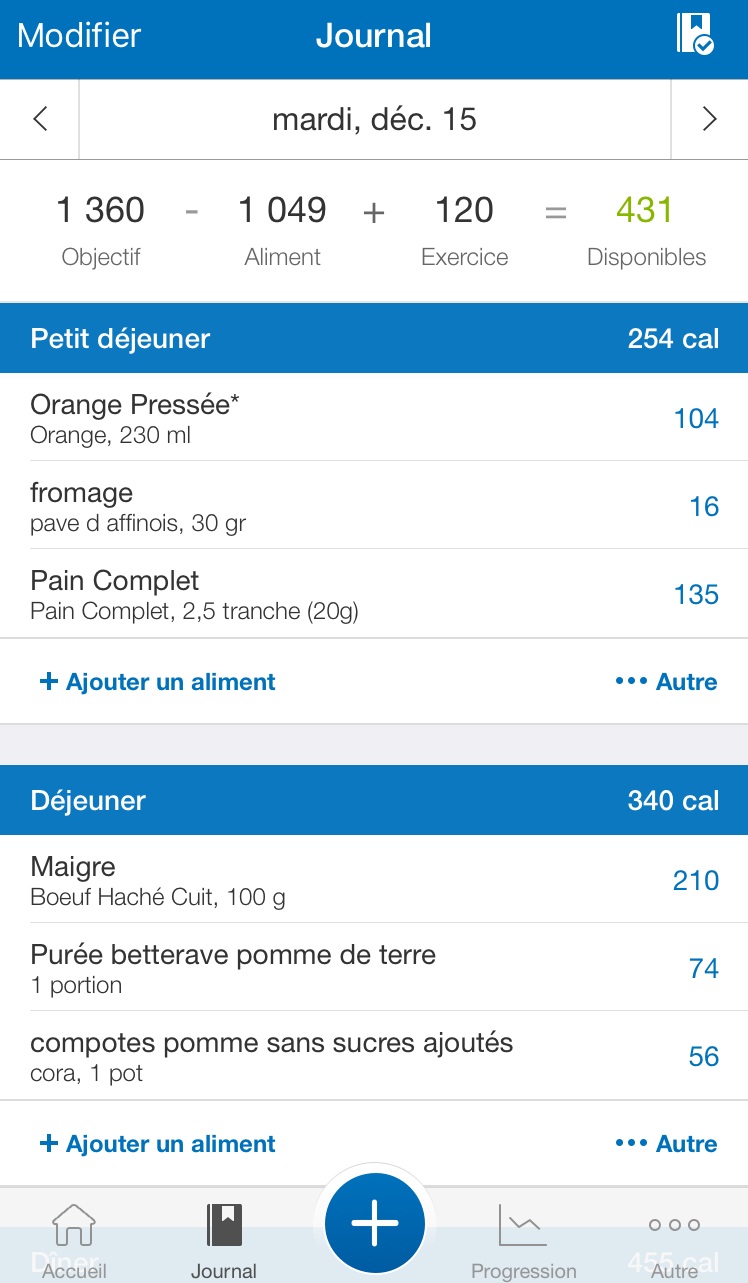This screenshot has width=748, height=1283.
Task: Open the diary completion bookmark icon
Action: coord(695,34)
